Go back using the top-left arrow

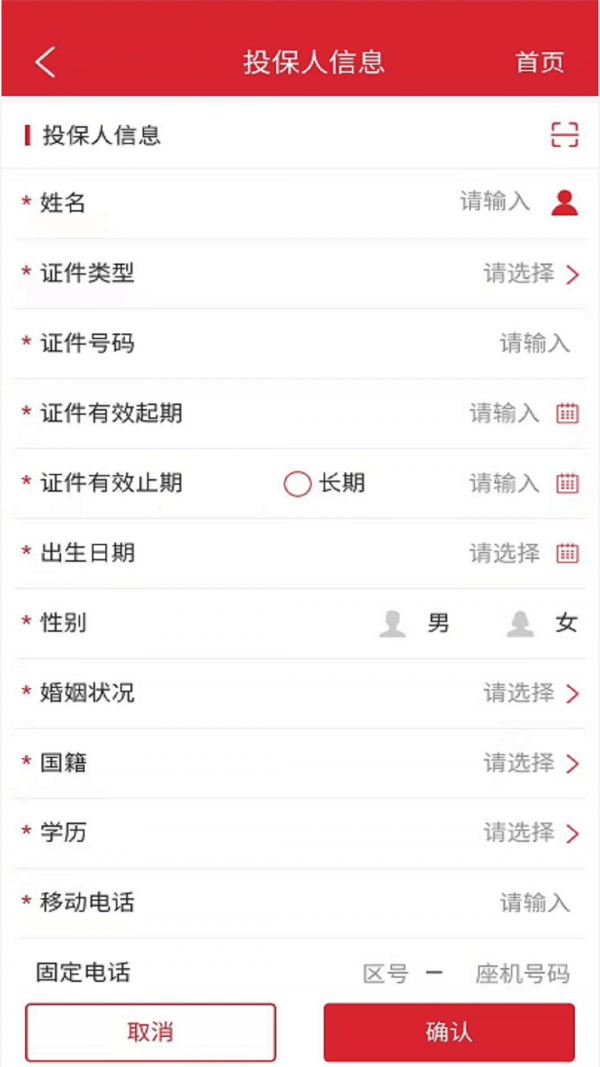(x=45, y=62)
